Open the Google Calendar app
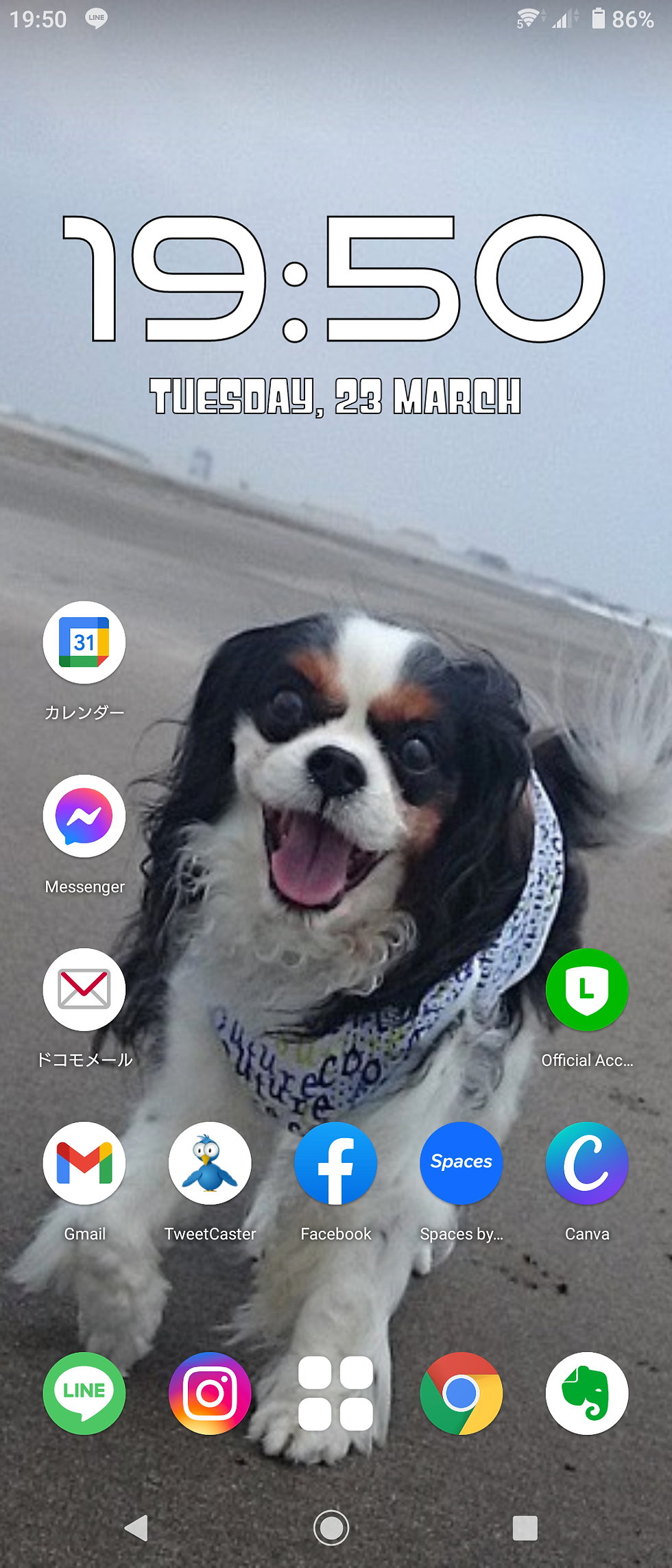The image size is (672, 1568). (84, 642)
